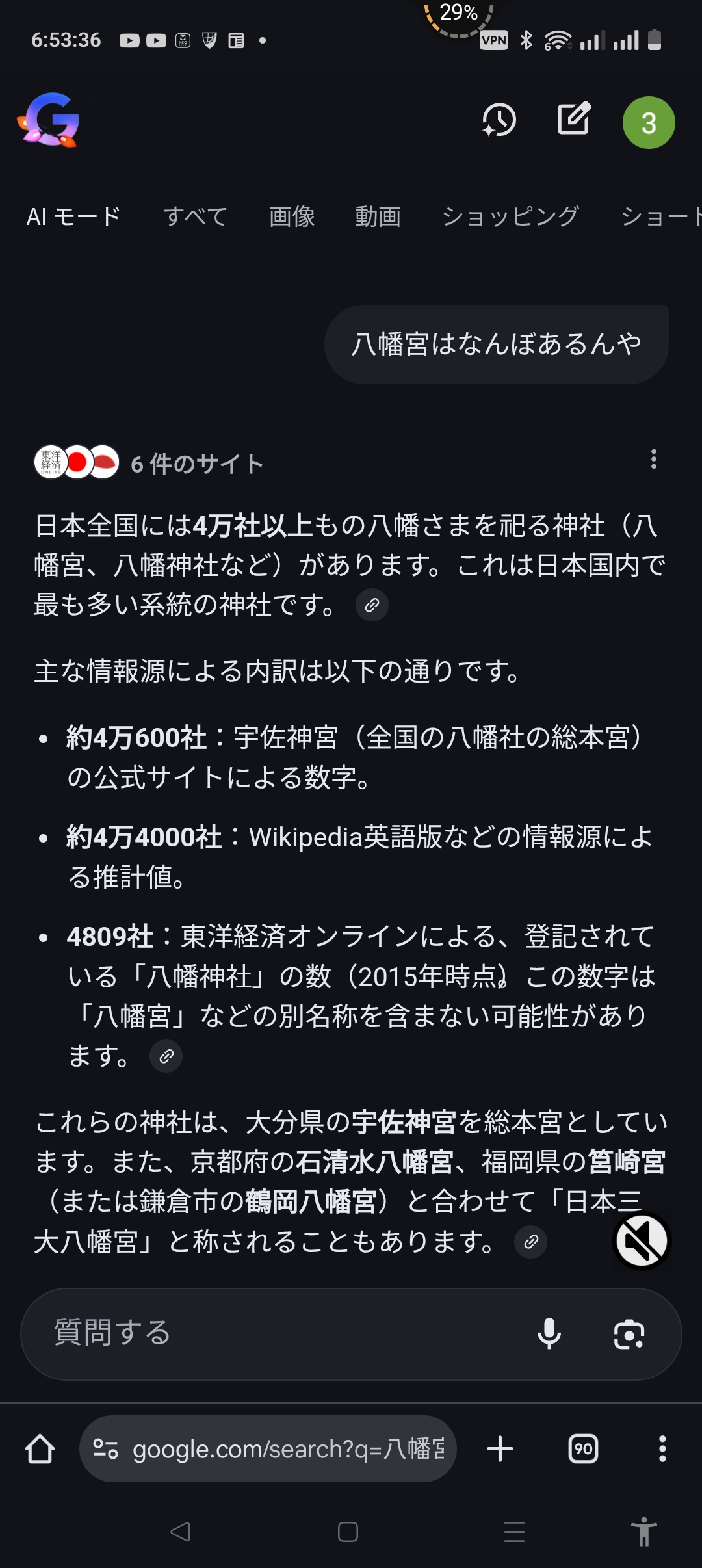The height and width of the screenshot is (1568, 702).
Task: Tap the 質問する input field
Action: pyautogui.click(x=273, y=1333)
